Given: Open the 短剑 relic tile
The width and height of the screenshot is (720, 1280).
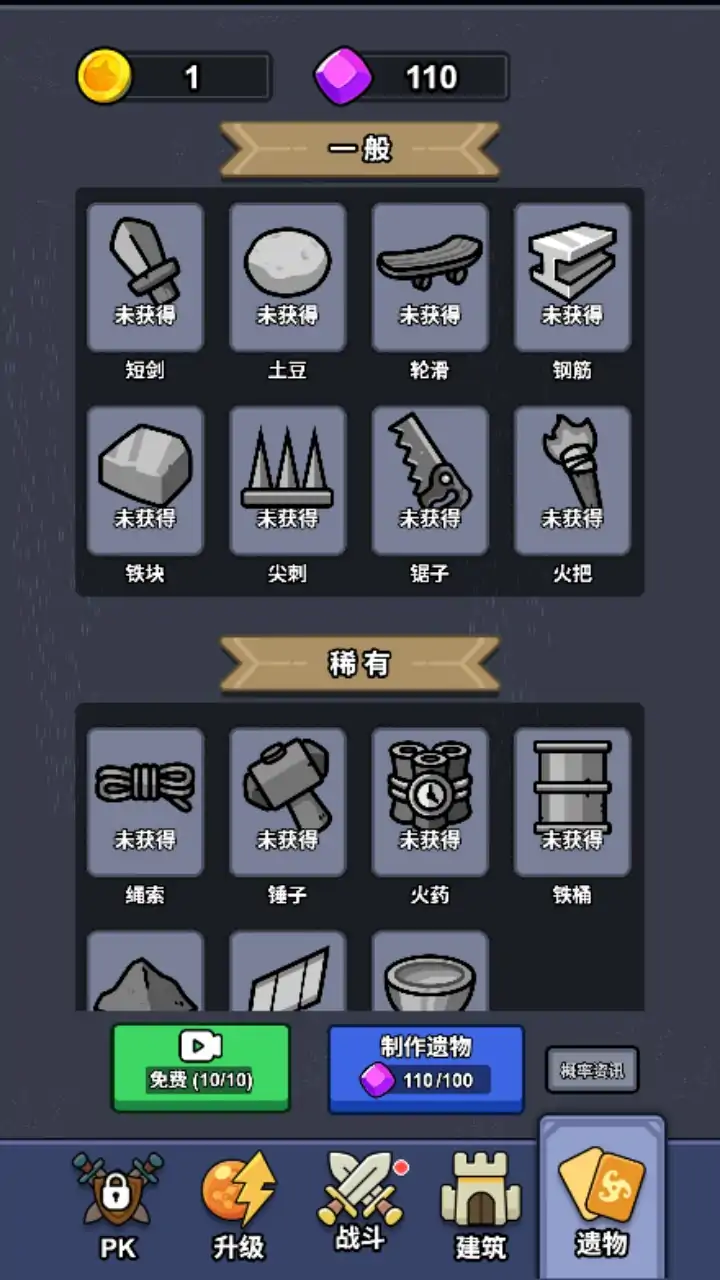Looking at the screenshot, I should (x=145, y=277).
